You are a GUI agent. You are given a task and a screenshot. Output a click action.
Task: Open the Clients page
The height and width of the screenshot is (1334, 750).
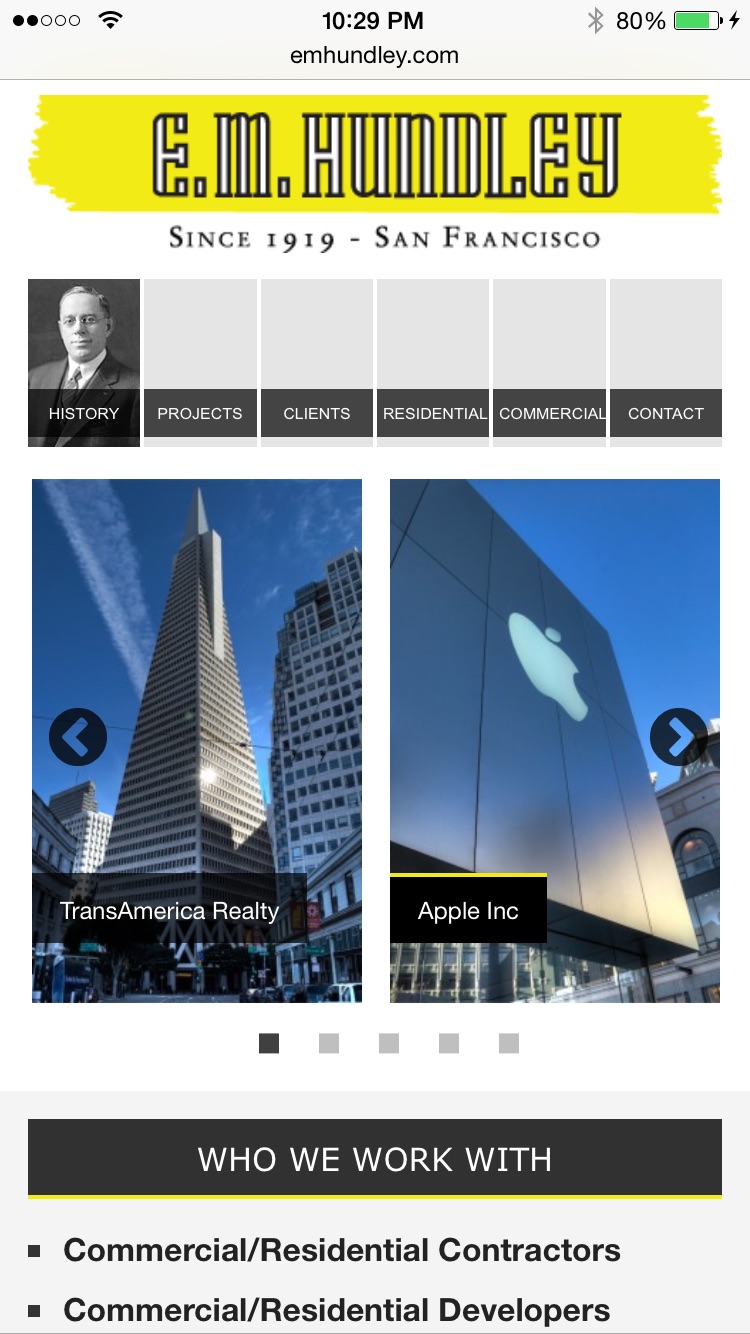[x=316, y=412]
